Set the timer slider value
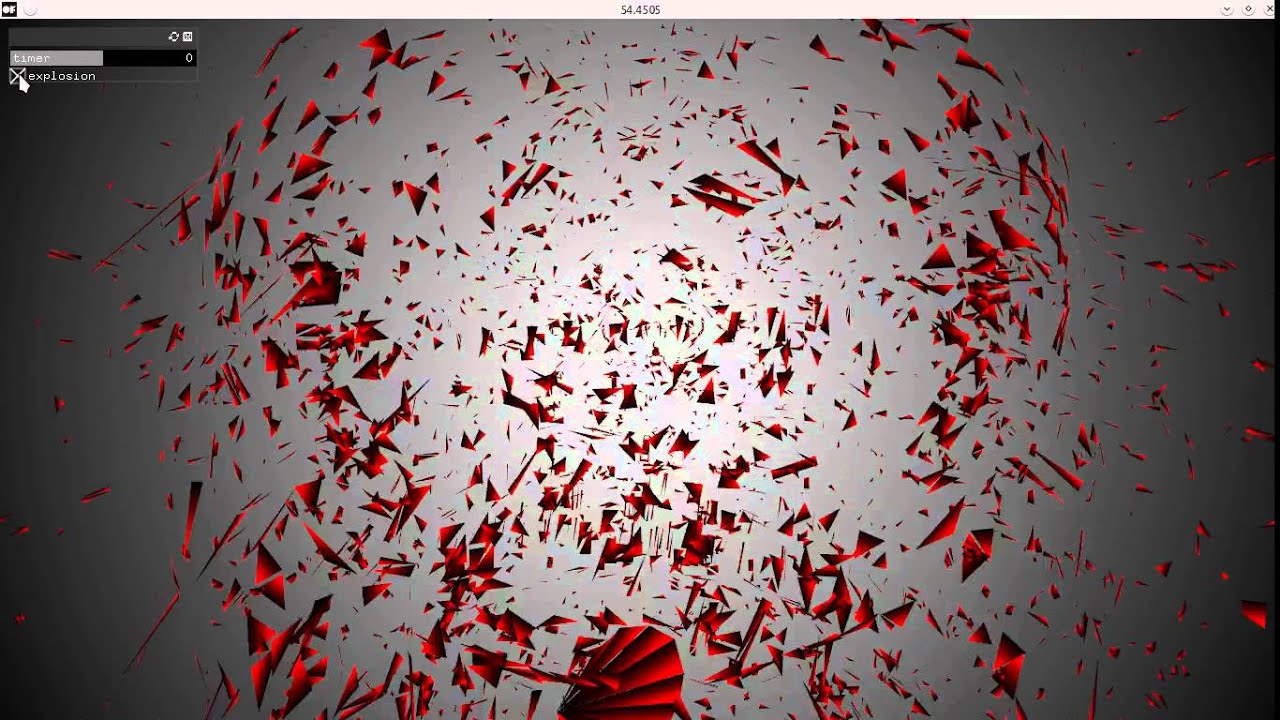 pyautogui.click(x=102, y=58)
